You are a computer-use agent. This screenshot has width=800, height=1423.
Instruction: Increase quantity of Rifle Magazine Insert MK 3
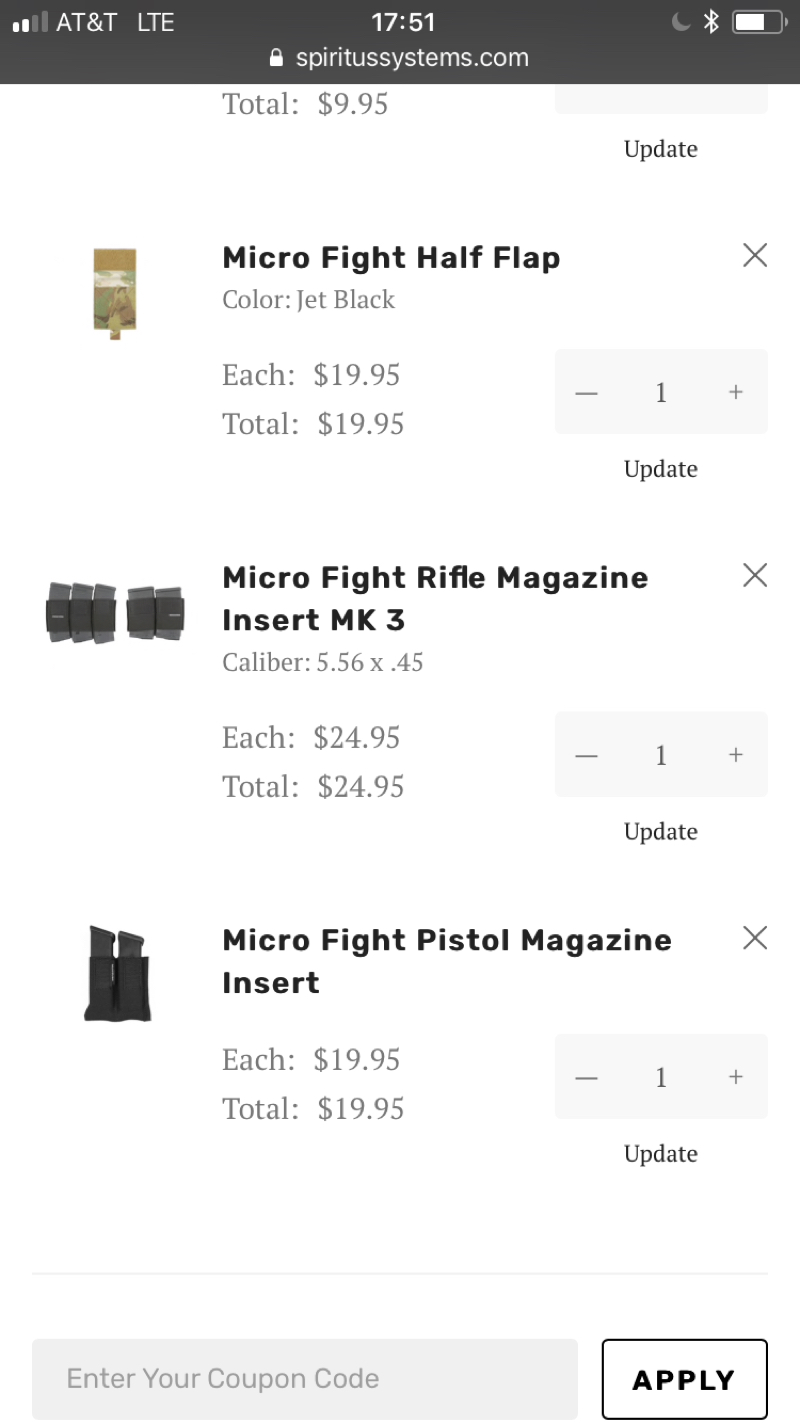click(736, 755)
